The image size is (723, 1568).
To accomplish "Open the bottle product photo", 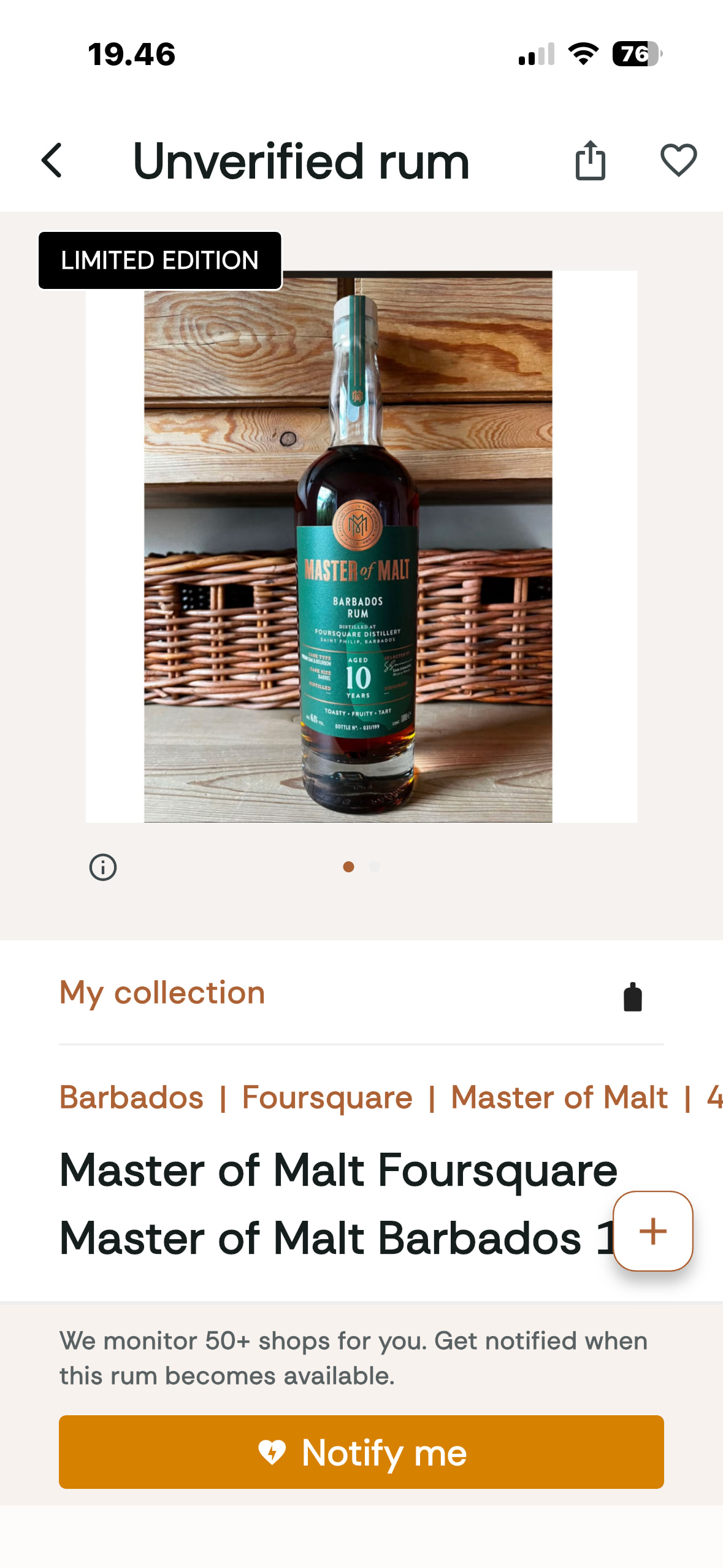I will (361, 546).
